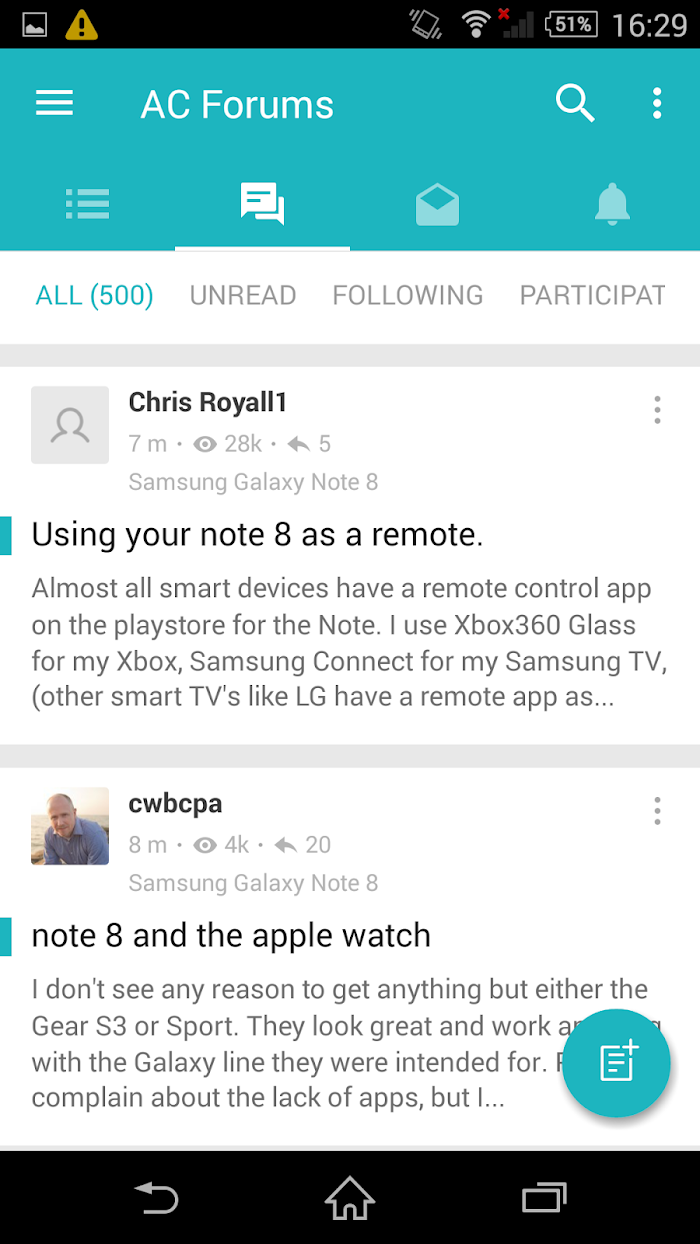Open search in AC Forums
700x1244 pixels.
(x=575, y=103)
